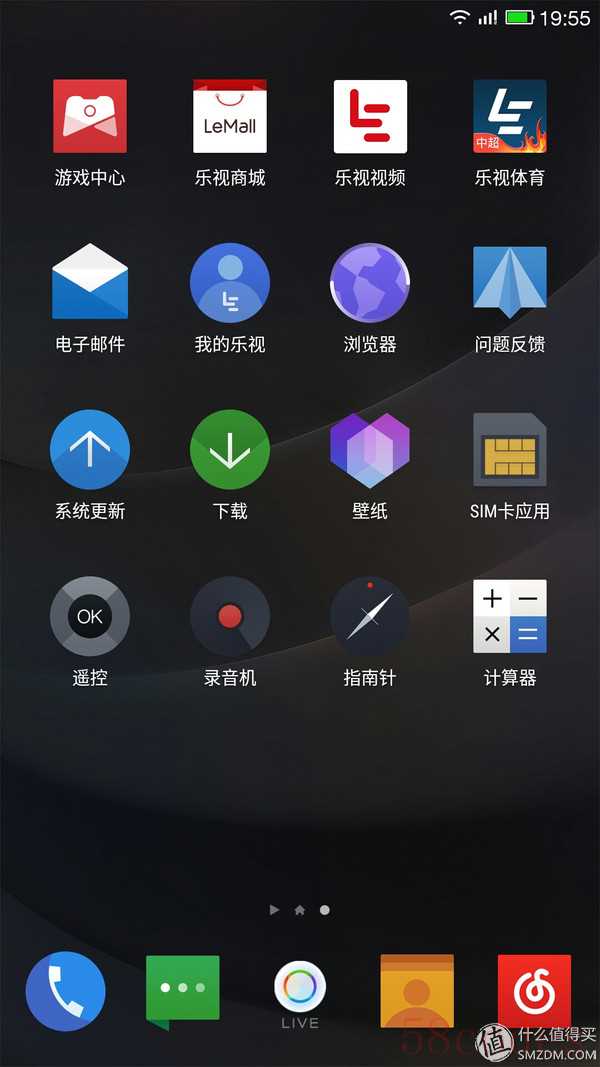Open the 指南针 compass app
This screenshot has height=1067, width=600.
click(x=370, y=616)
